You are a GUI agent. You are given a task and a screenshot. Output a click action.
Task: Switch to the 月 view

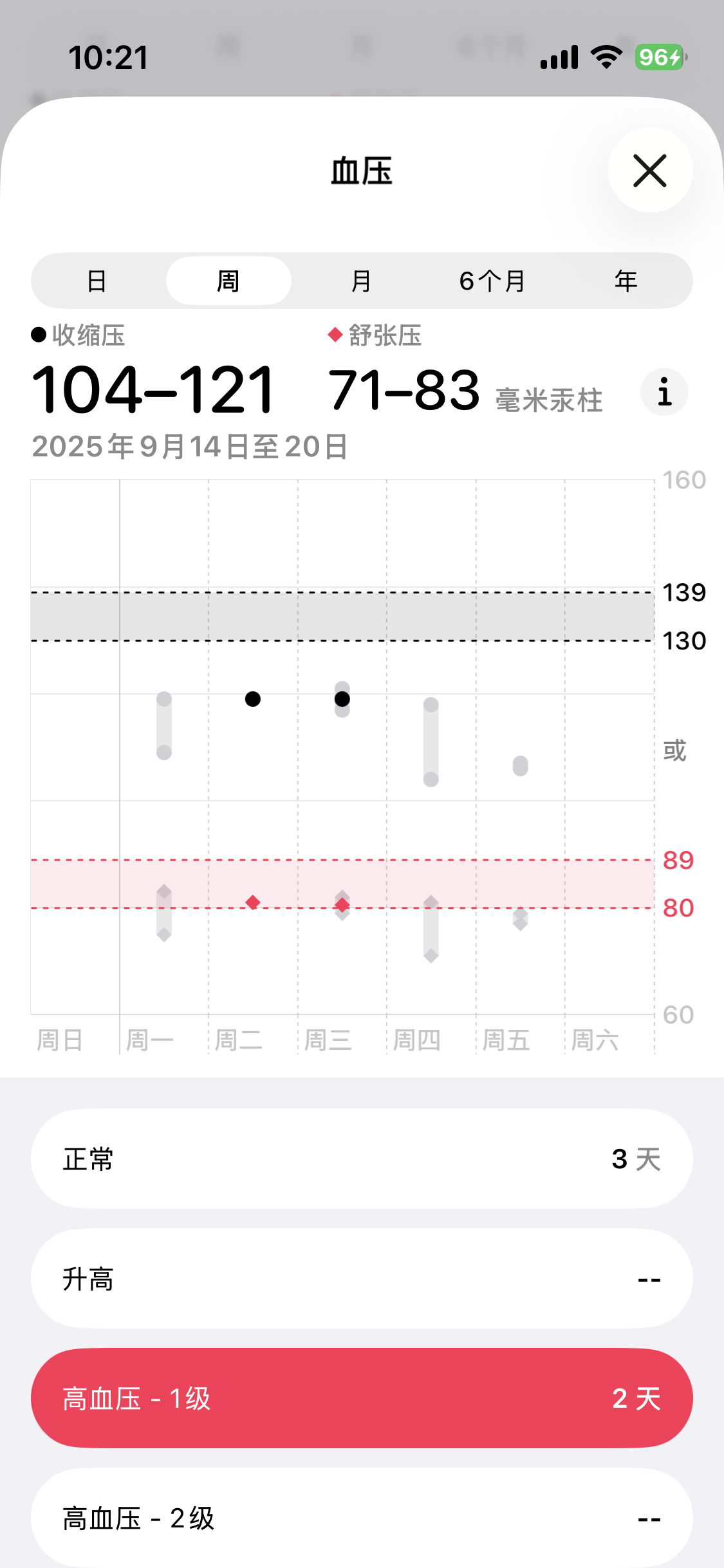pyautogui.click(x=361, y=281)
